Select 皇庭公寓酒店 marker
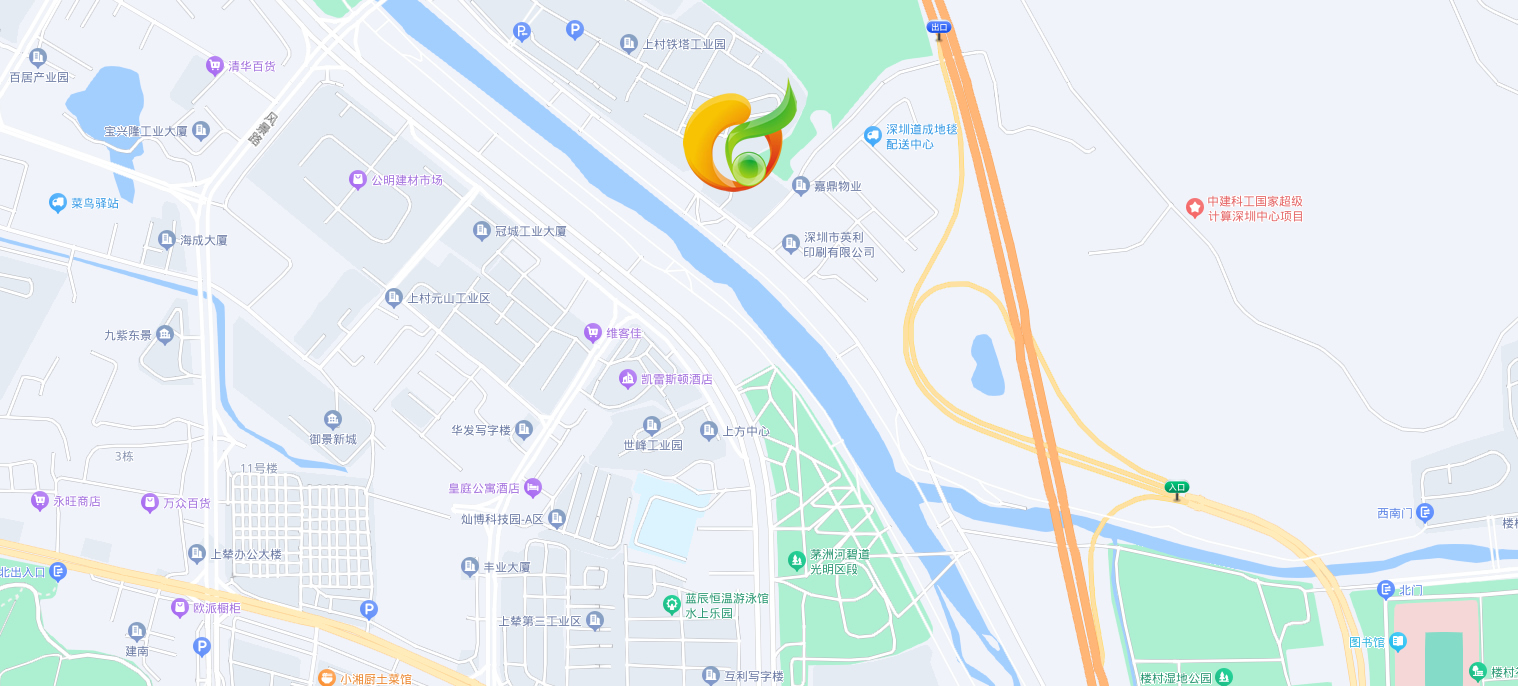1518x686 pixels. pyautogui.click(x=532, y=488)
